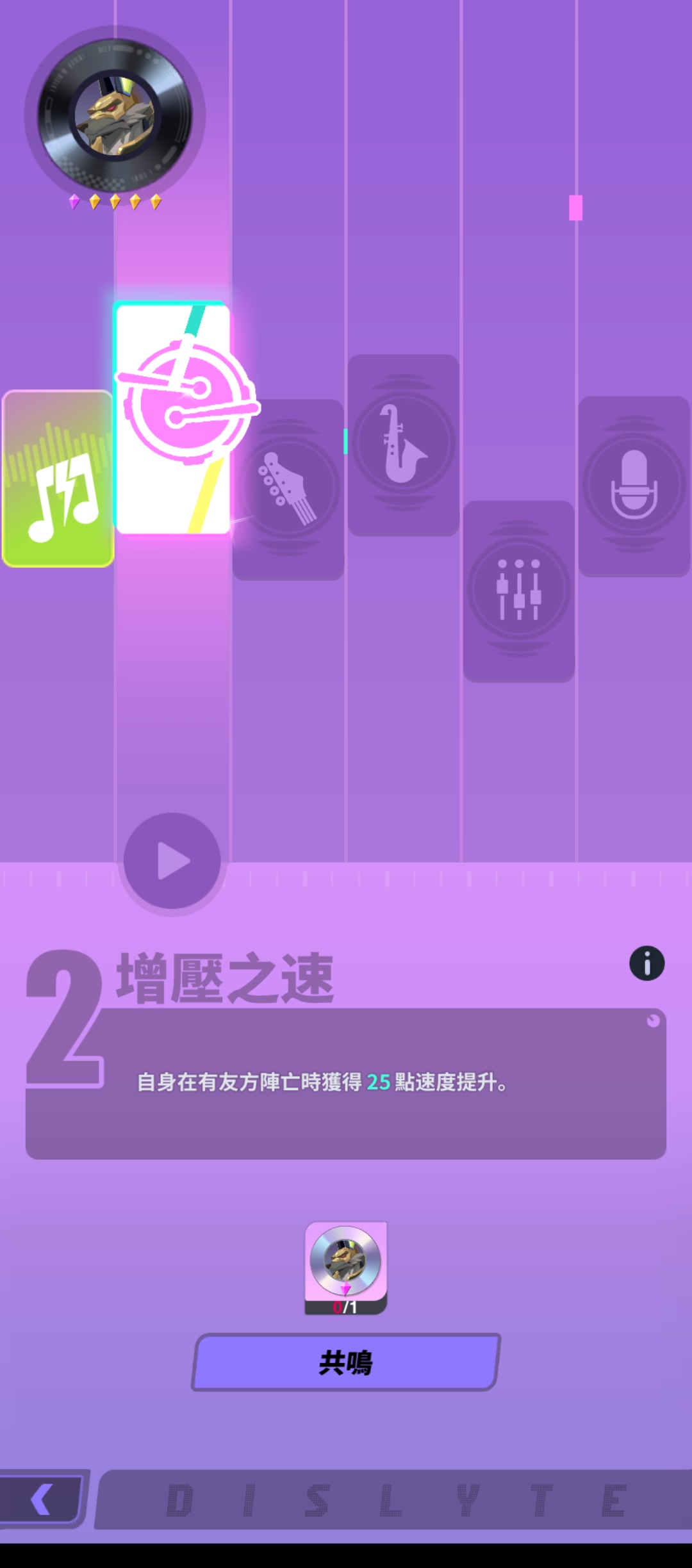Select the green music note card

tap(58, 478)
